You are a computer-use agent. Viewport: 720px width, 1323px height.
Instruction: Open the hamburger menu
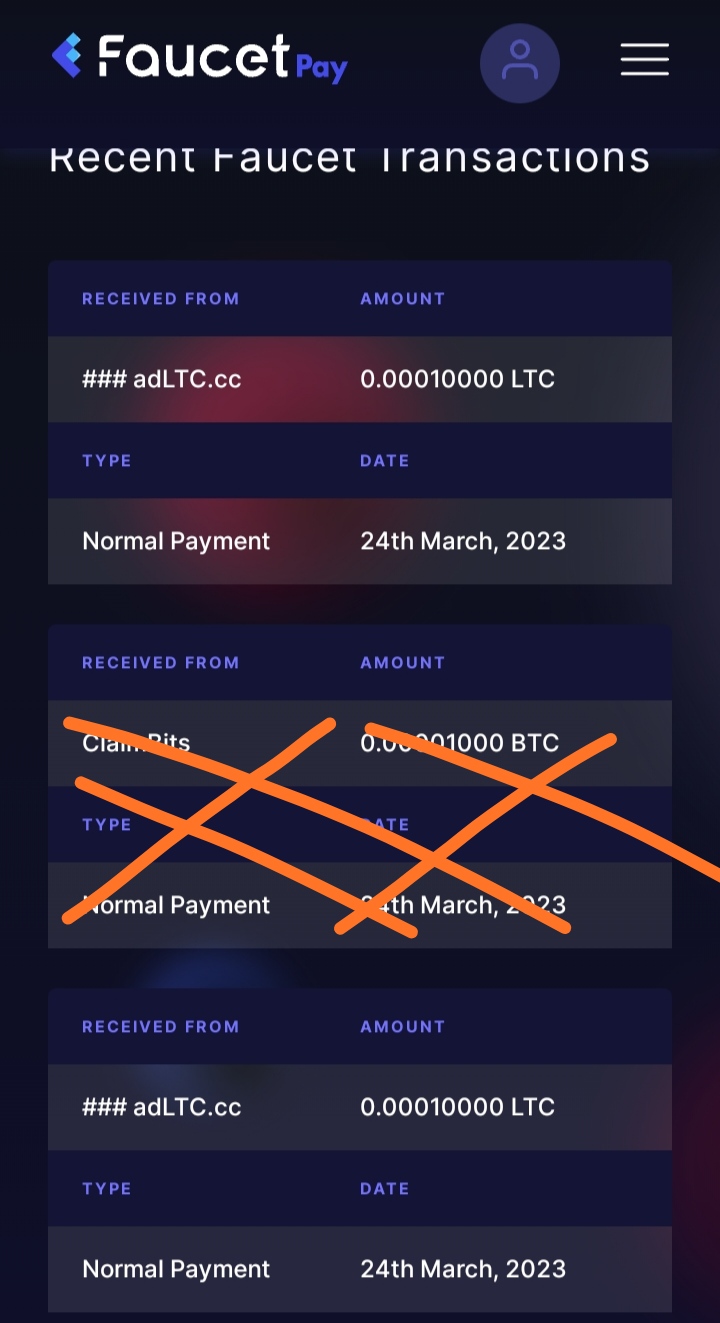[644, 59]
